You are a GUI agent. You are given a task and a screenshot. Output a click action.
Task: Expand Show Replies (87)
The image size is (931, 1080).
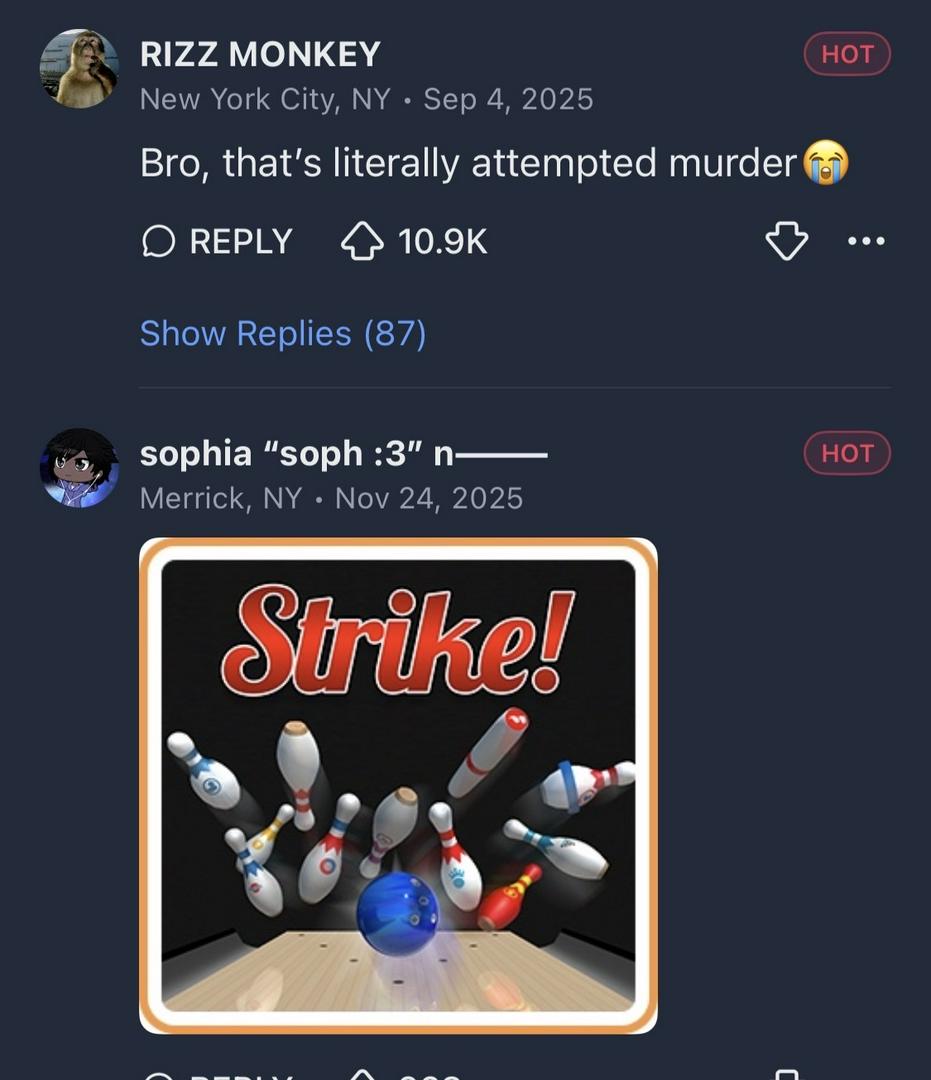(x=283, y=333)
